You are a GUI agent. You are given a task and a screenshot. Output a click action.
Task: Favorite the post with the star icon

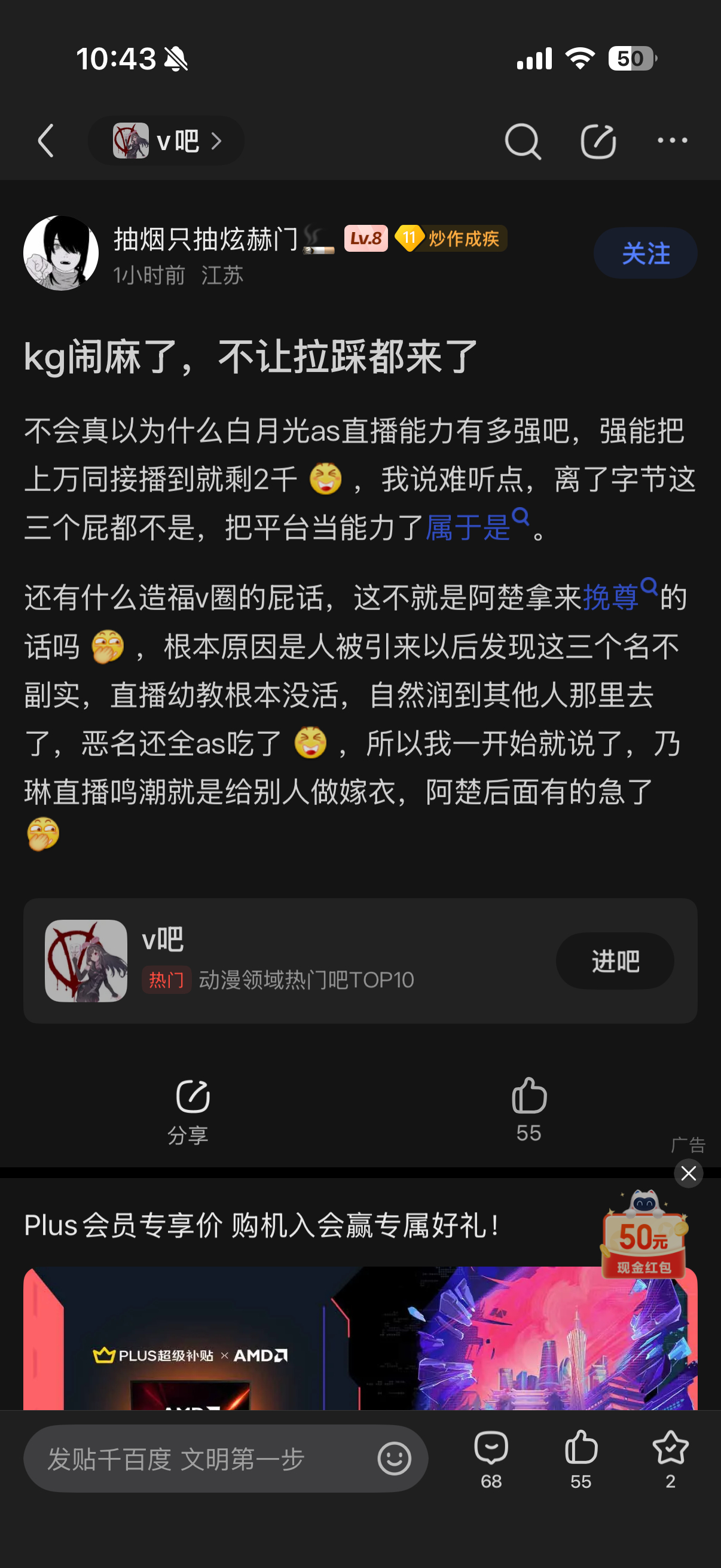tap(670, 1459)
